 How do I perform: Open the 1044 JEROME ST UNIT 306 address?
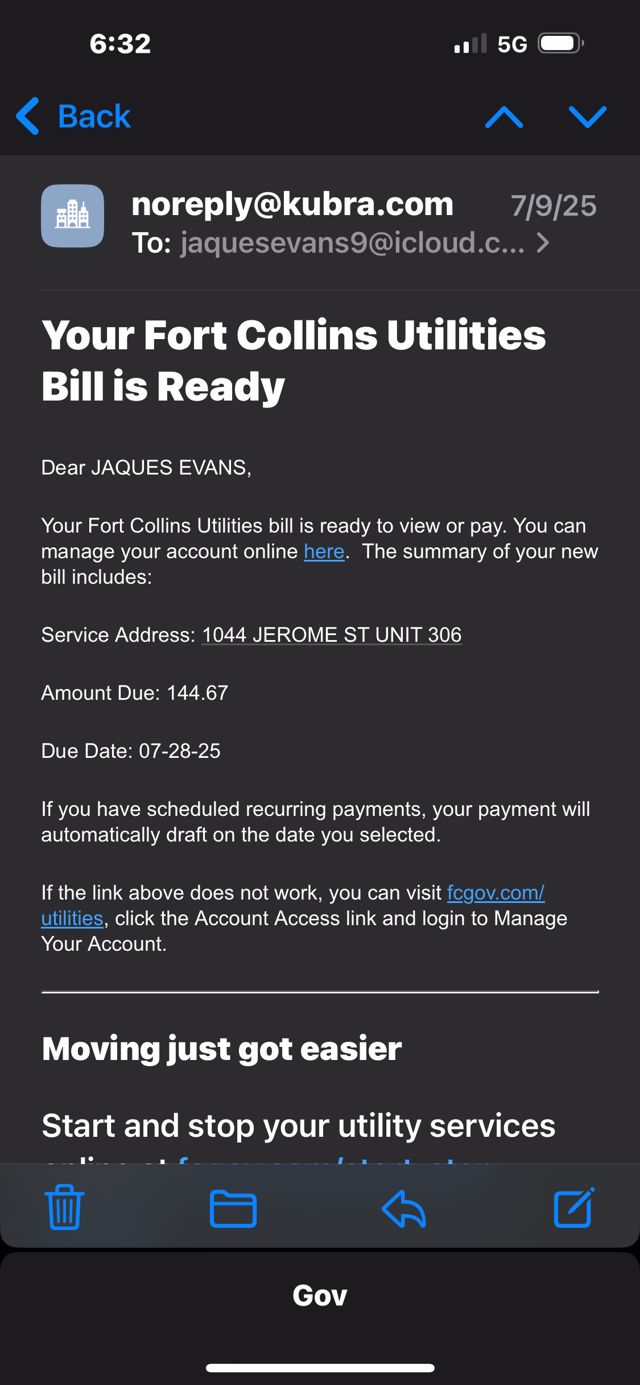coord(331,634)
